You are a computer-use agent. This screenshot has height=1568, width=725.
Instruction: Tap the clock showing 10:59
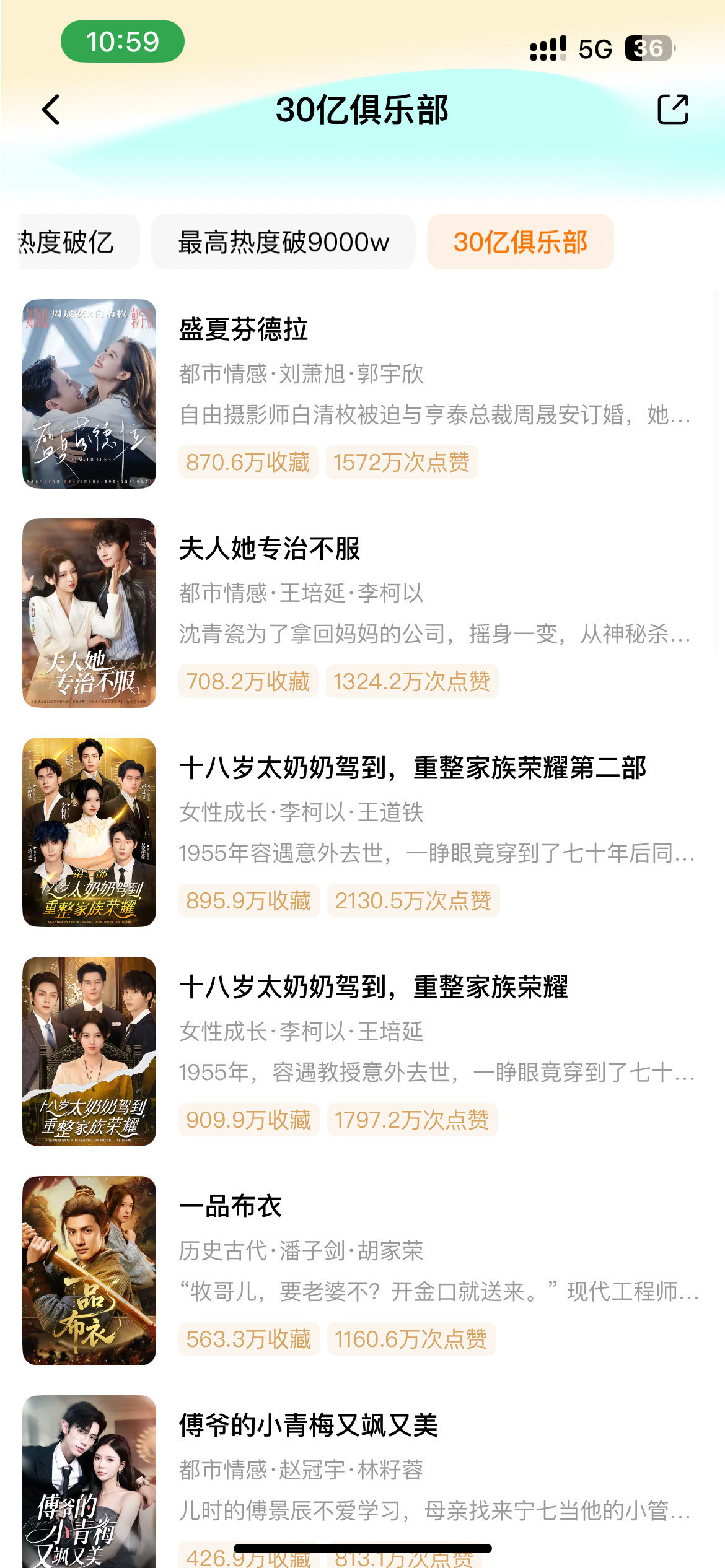click(122, 39)
